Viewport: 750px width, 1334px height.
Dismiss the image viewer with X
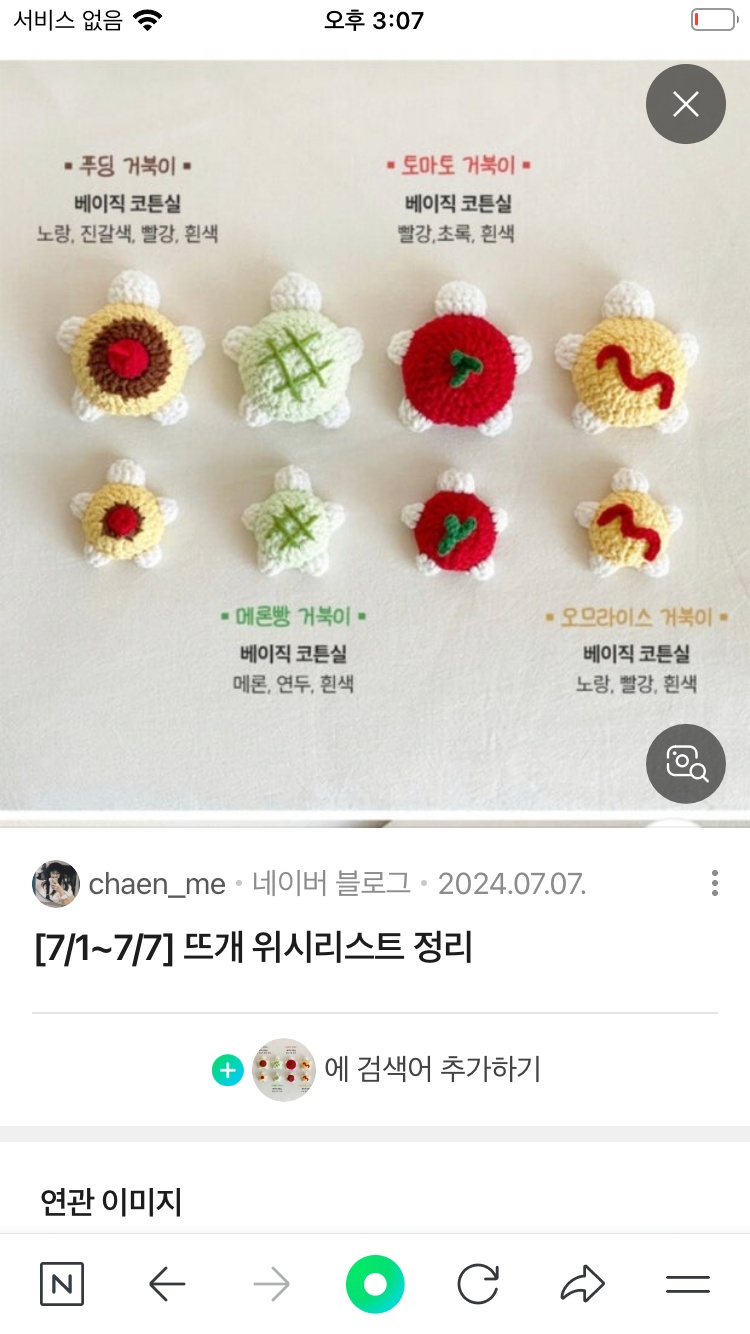click(x=685, y=104)
